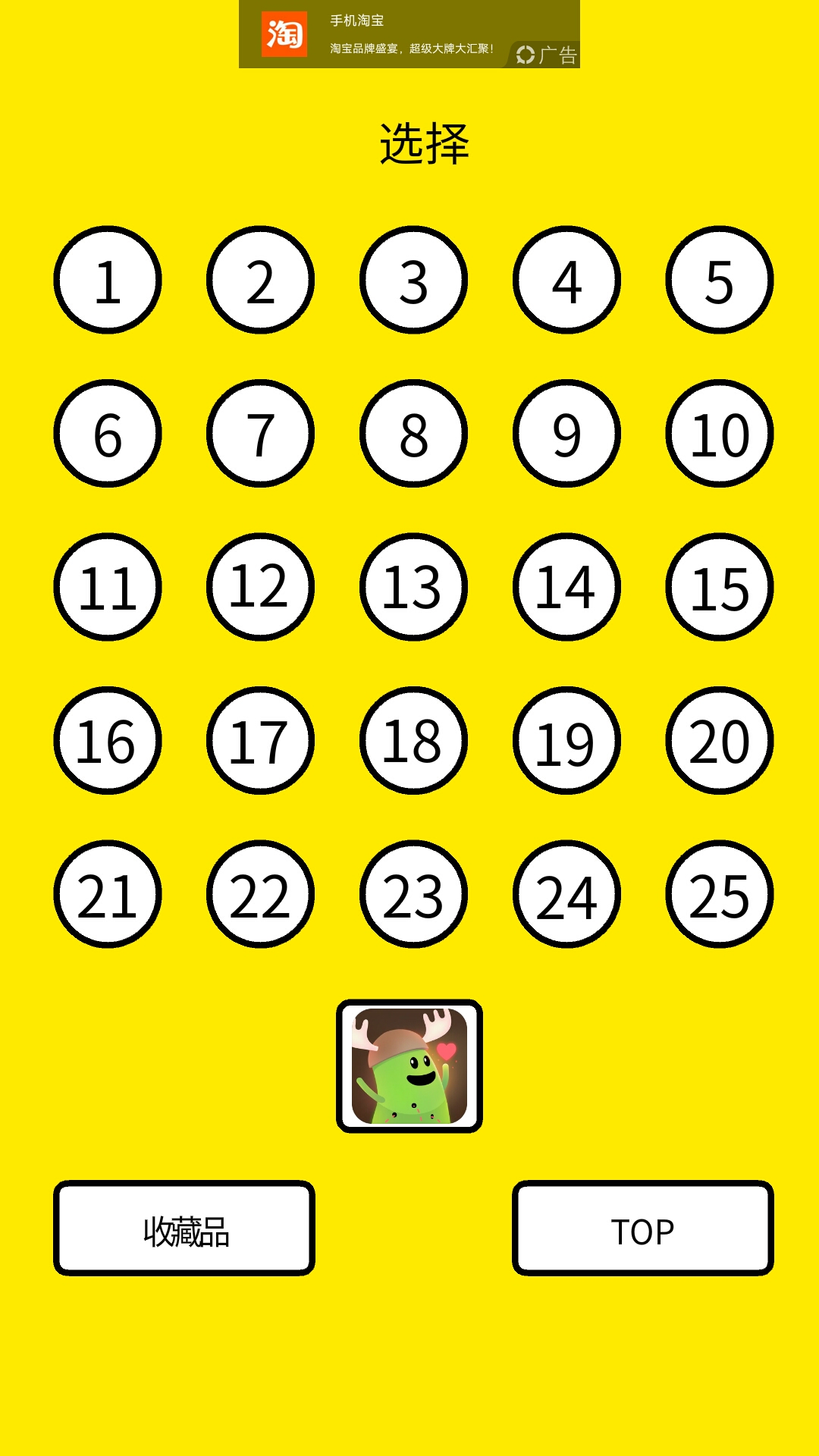Pick level 10
819x1456 pixels.
pyautogui.click(x=719, y=434)
